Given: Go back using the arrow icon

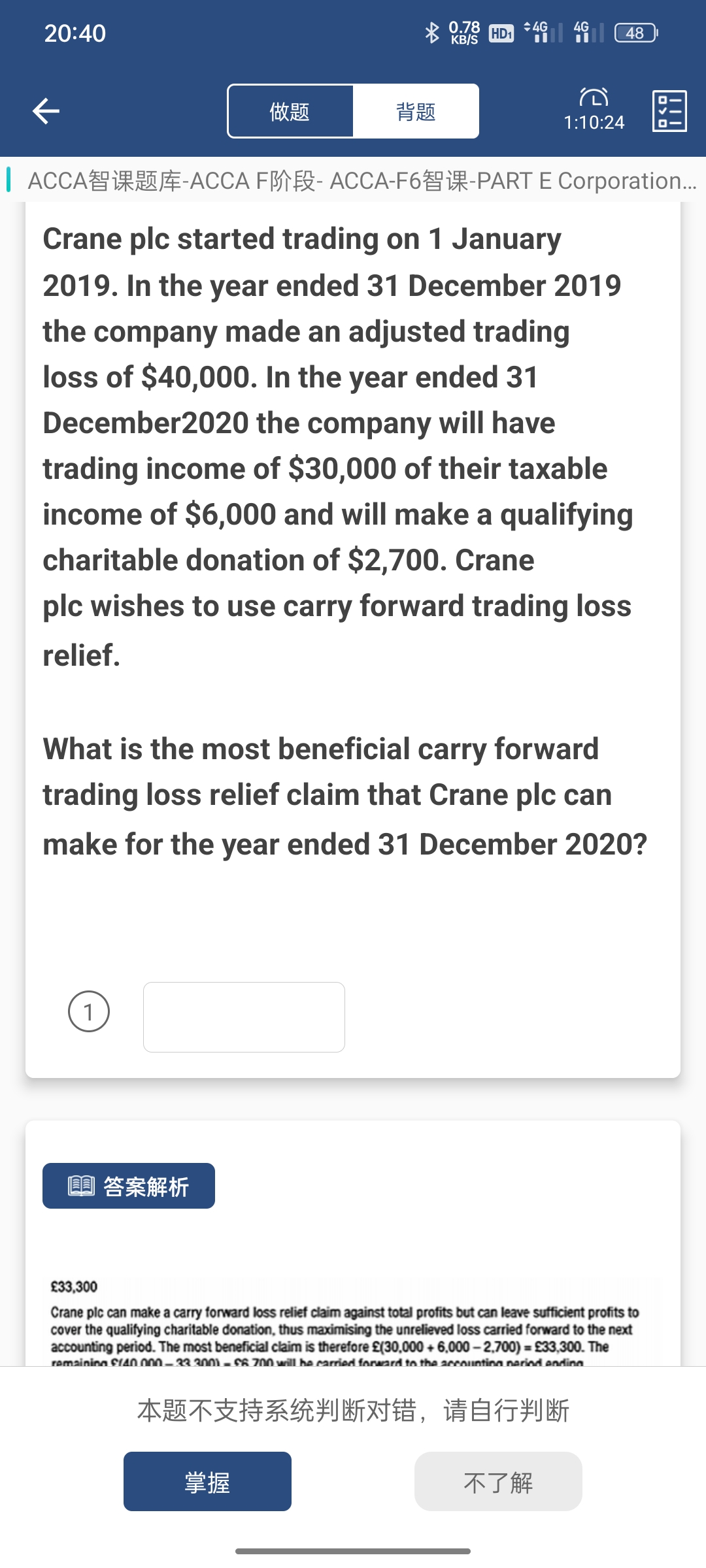Looking at the screenshot, I should [x=46, y=111].
